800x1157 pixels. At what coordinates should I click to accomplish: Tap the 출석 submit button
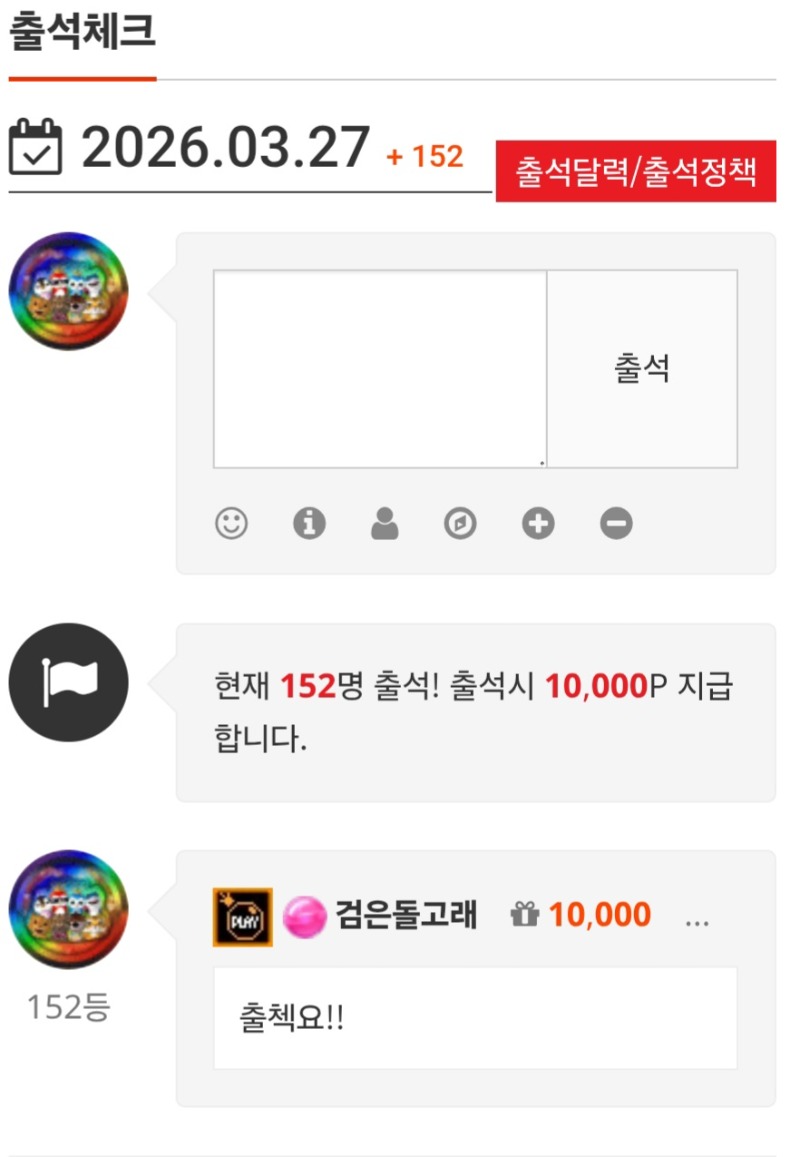point(642,368)
